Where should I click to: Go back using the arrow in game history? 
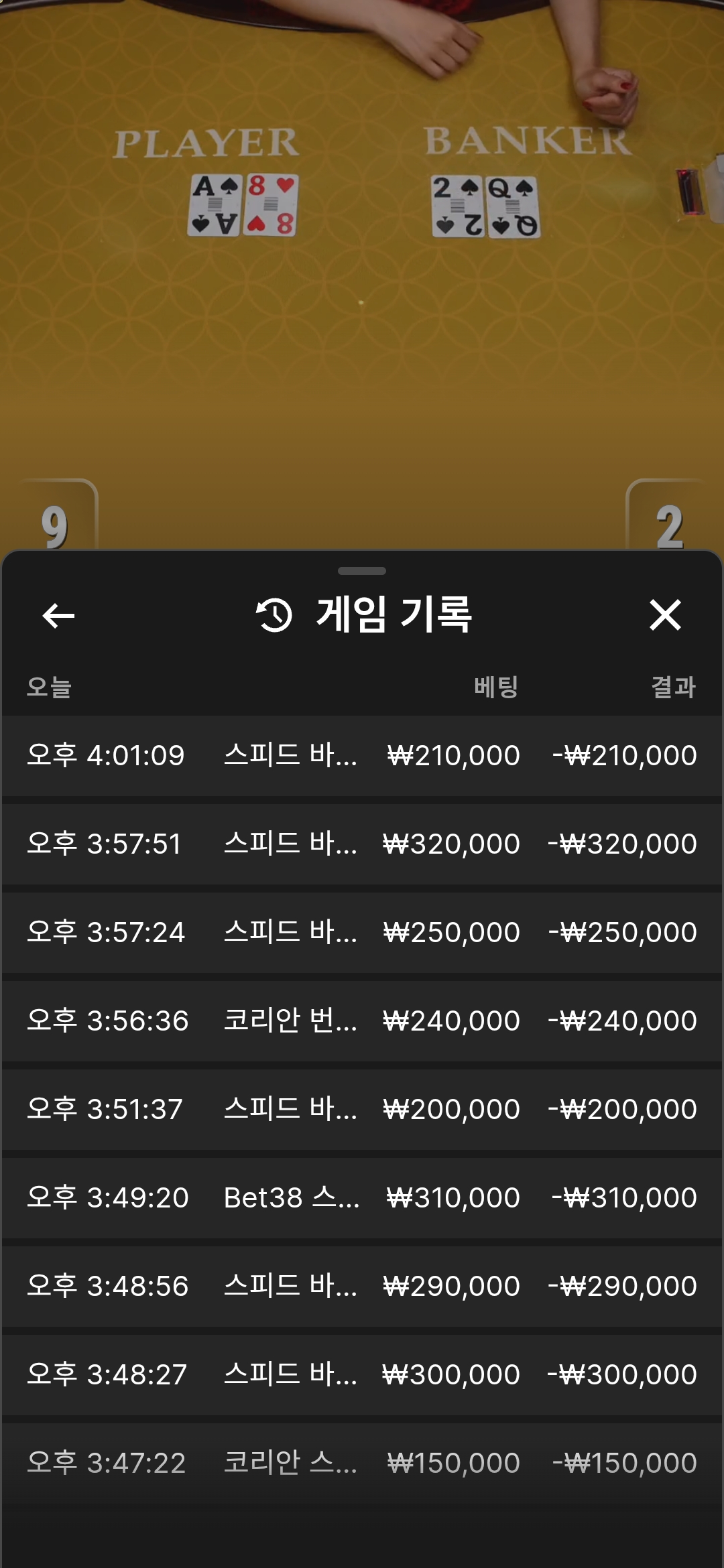coord(58,615)
